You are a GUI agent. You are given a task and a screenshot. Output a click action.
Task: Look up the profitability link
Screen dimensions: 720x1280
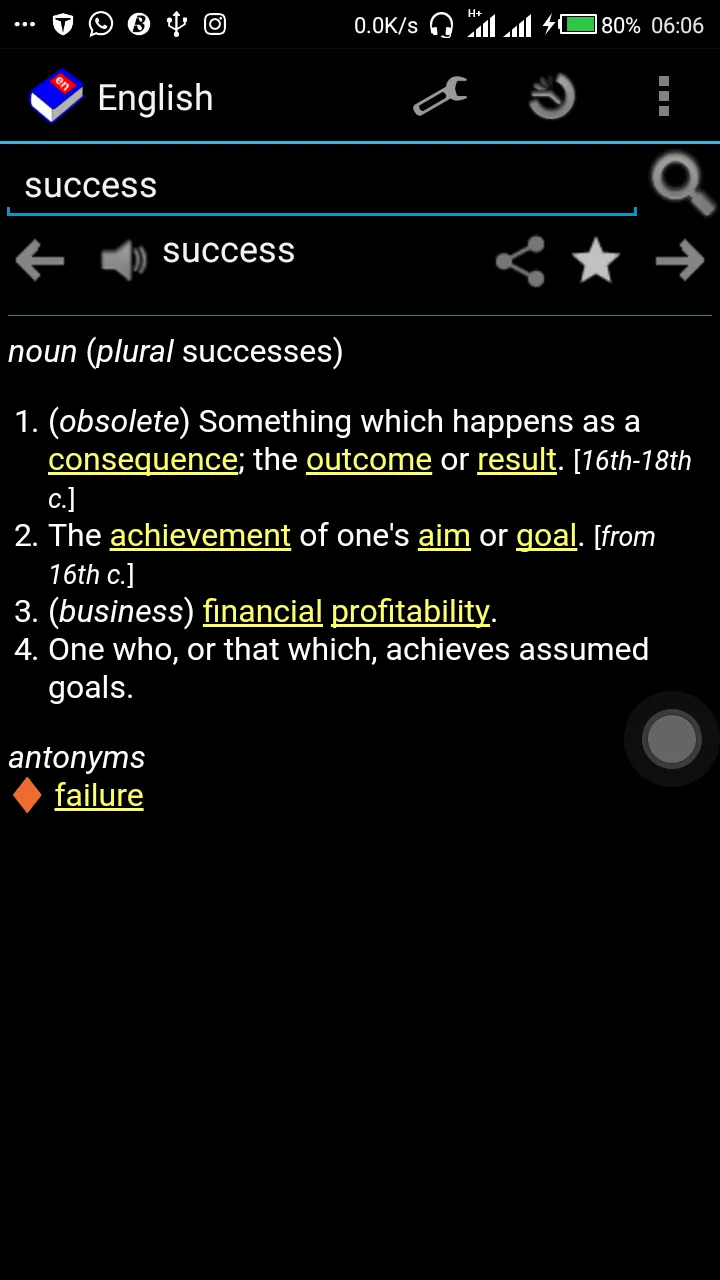coord(410,612)
